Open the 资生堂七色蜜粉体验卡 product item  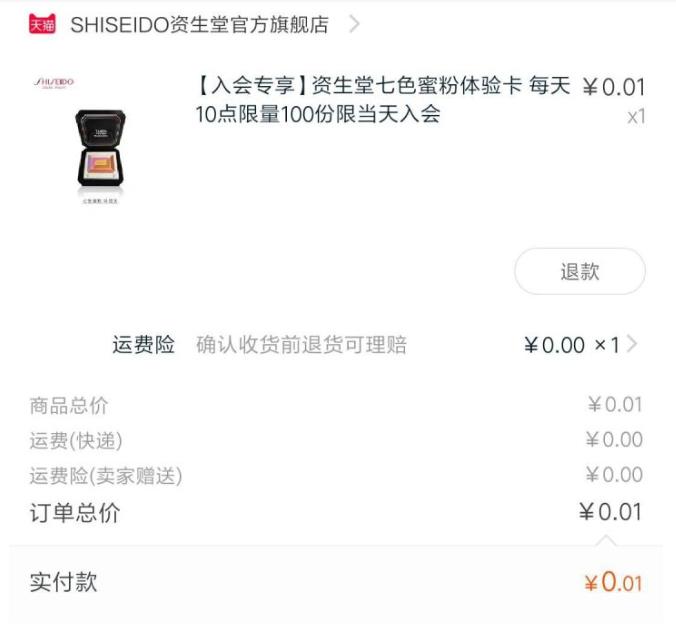coord(382,100)
